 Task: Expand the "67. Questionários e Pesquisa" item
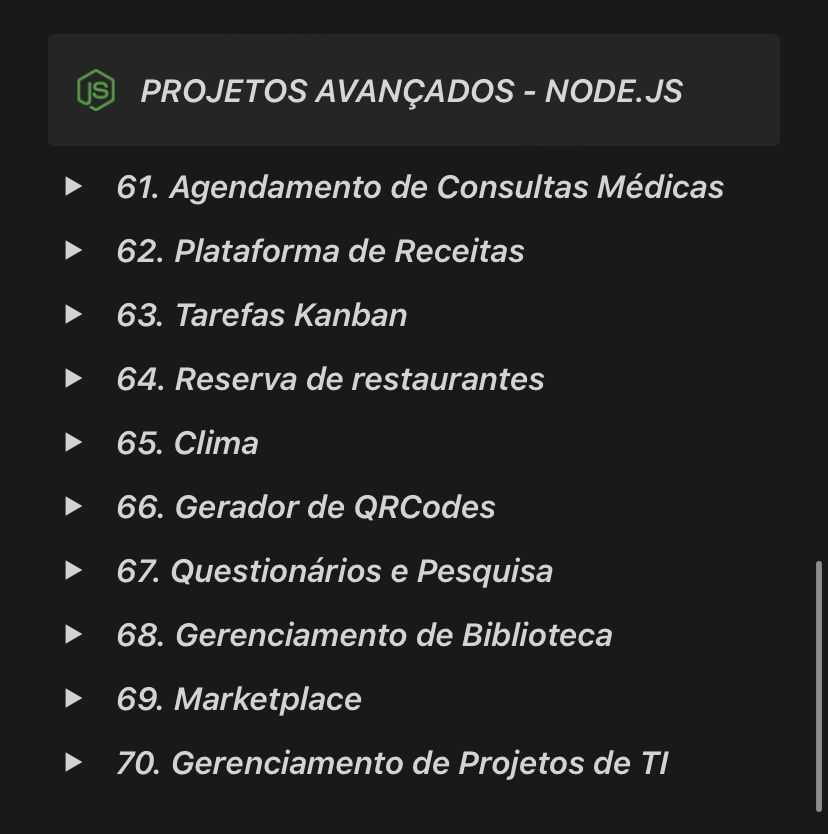pos(71,571)
